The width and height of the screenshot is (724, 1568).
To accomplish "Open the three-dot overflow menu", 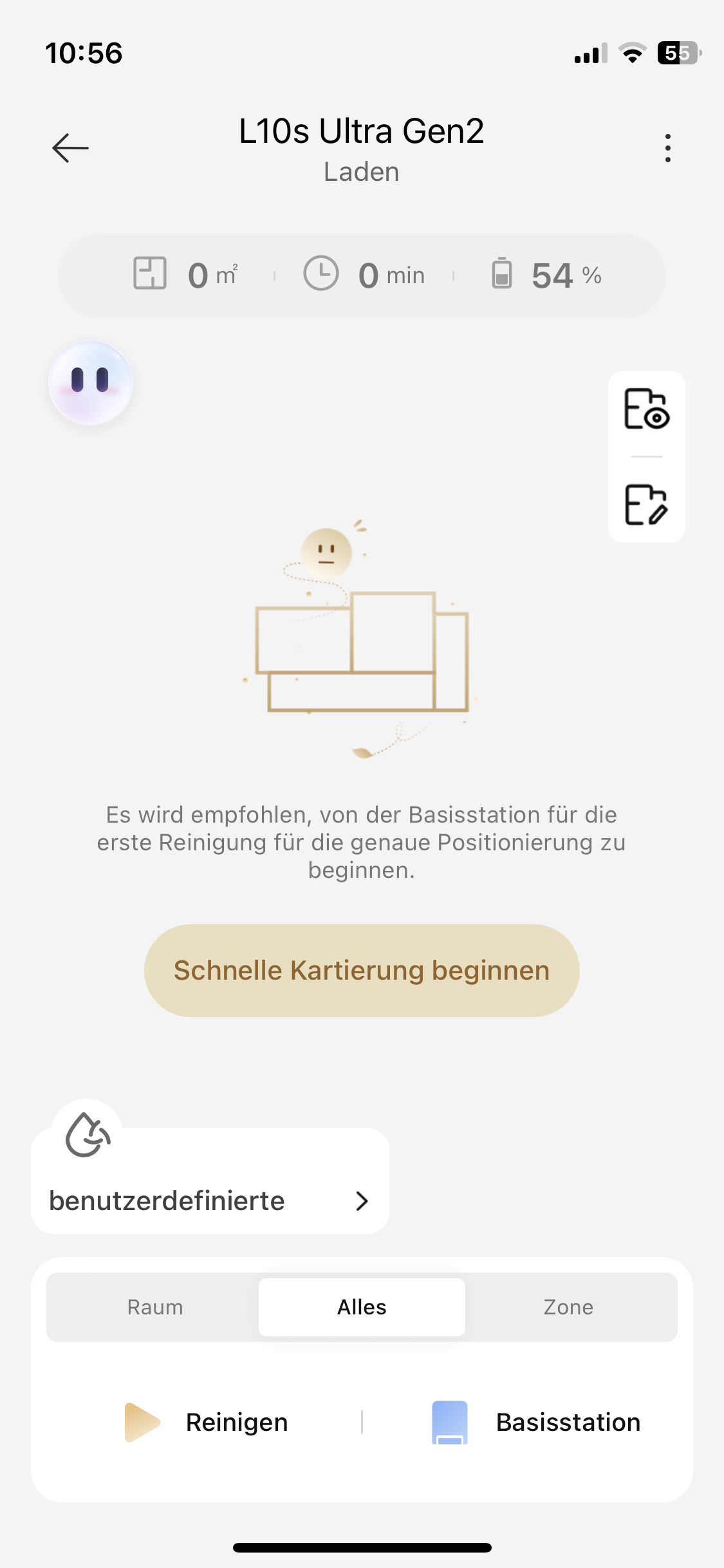I will 668,148.
